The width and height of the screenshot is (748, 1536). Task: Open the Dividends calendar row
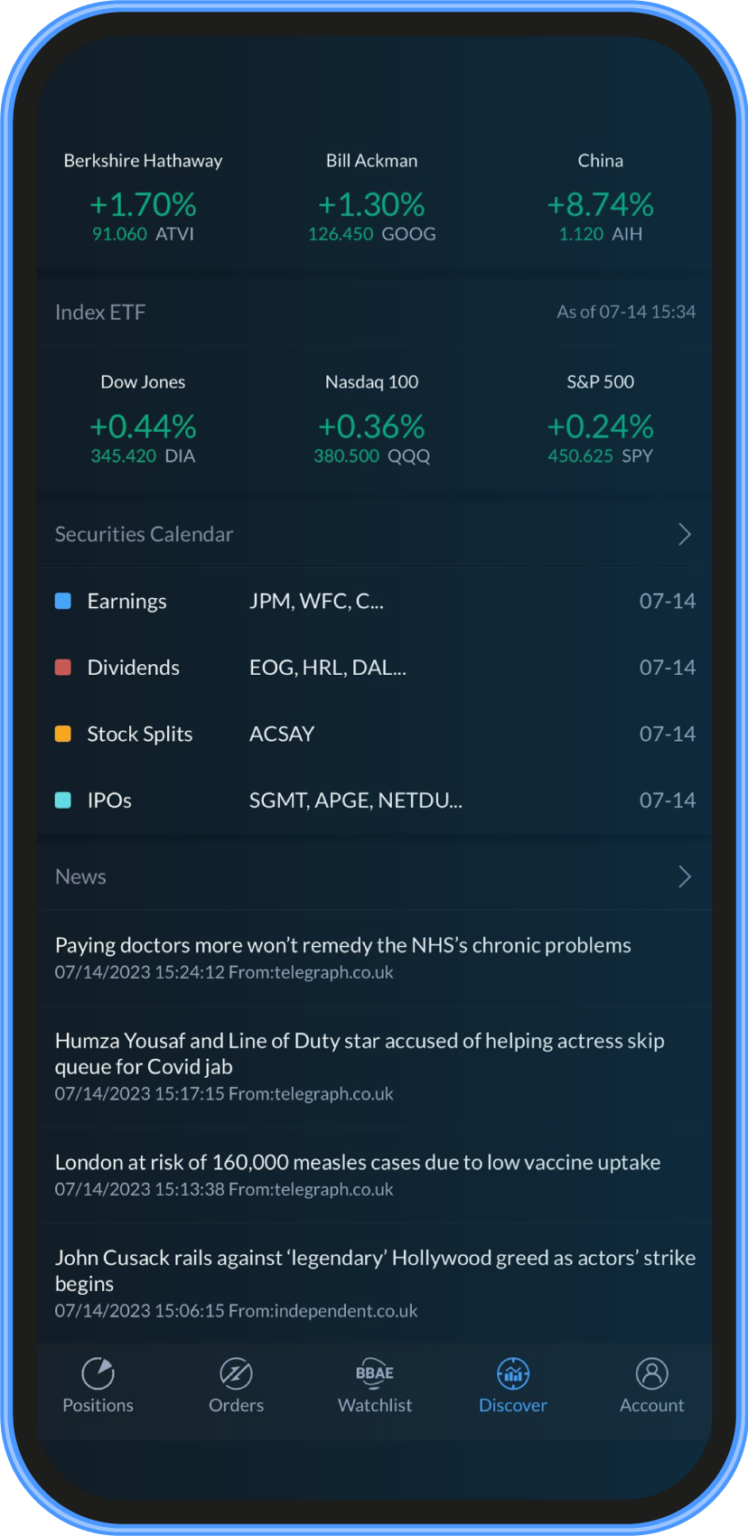[374, 667]
